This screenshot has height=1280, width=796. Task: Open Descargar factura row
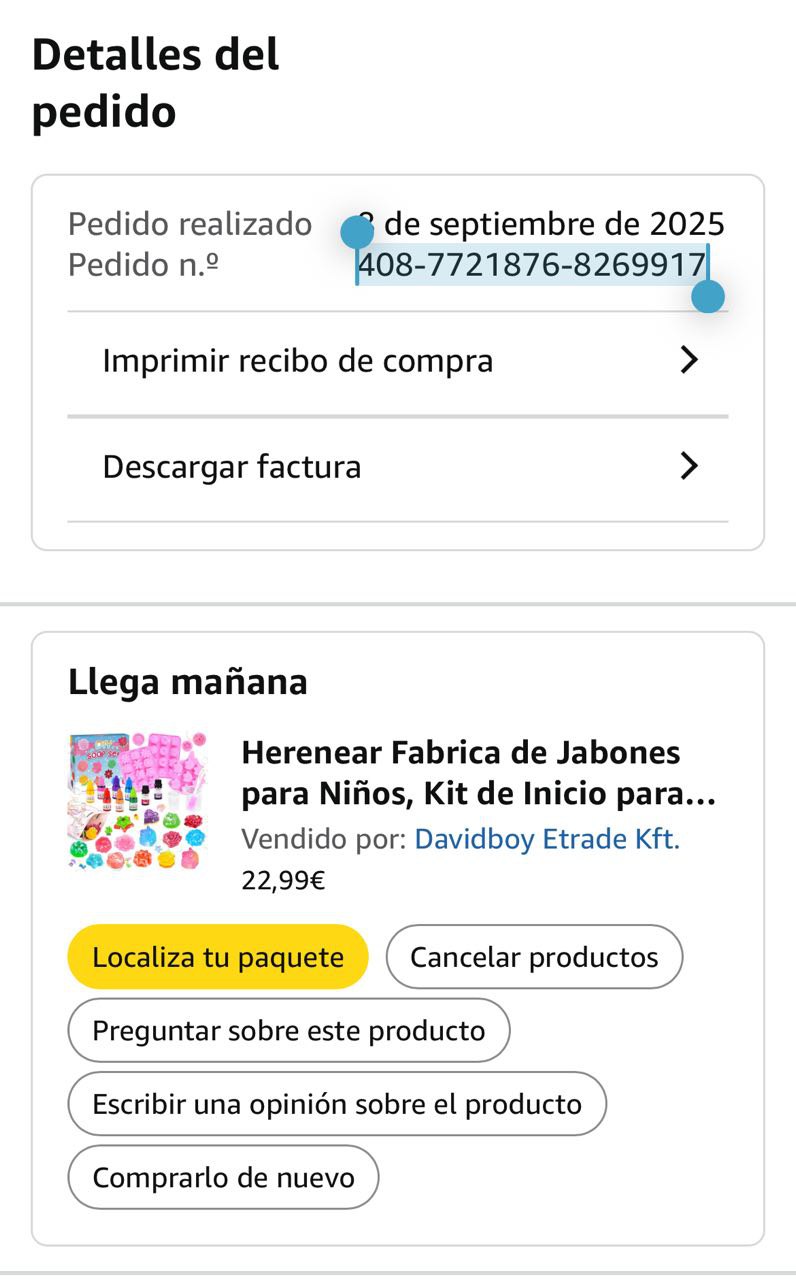coord(397,467)
